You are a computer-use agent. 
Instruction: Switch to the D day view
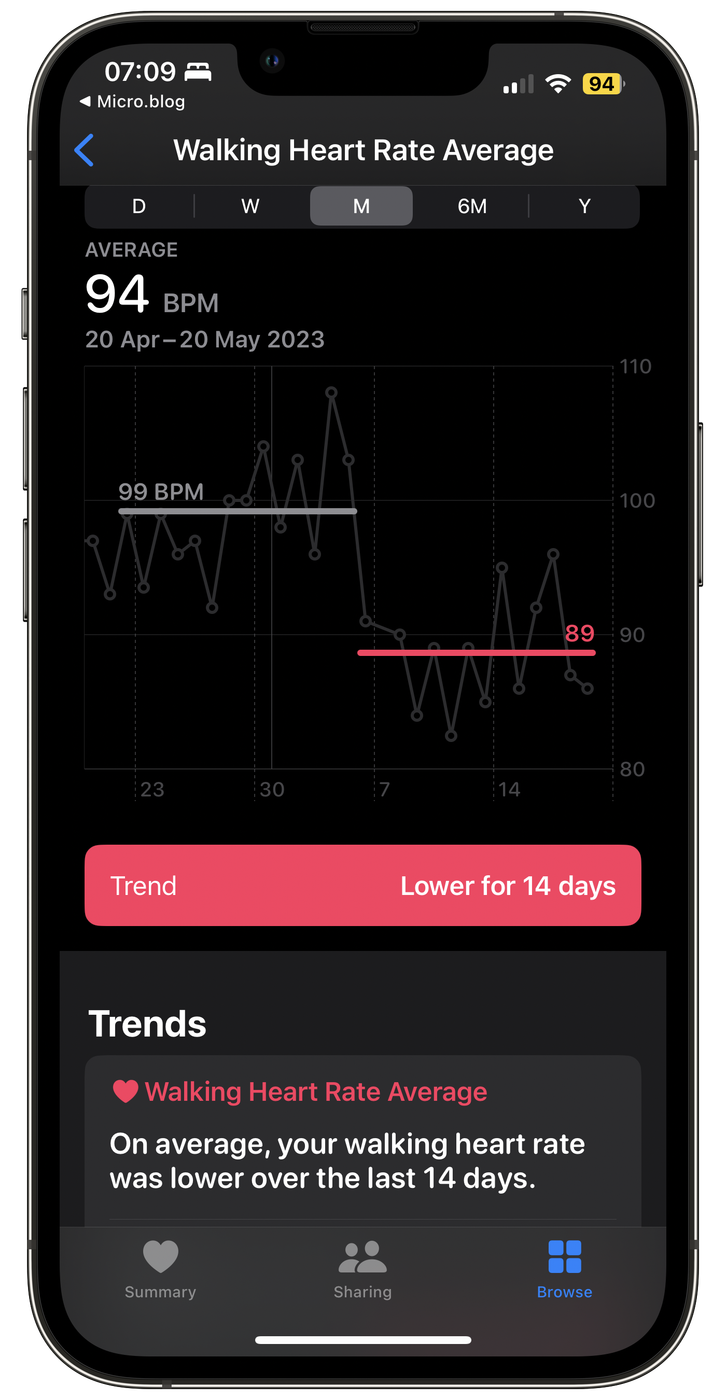coord(139,206)
